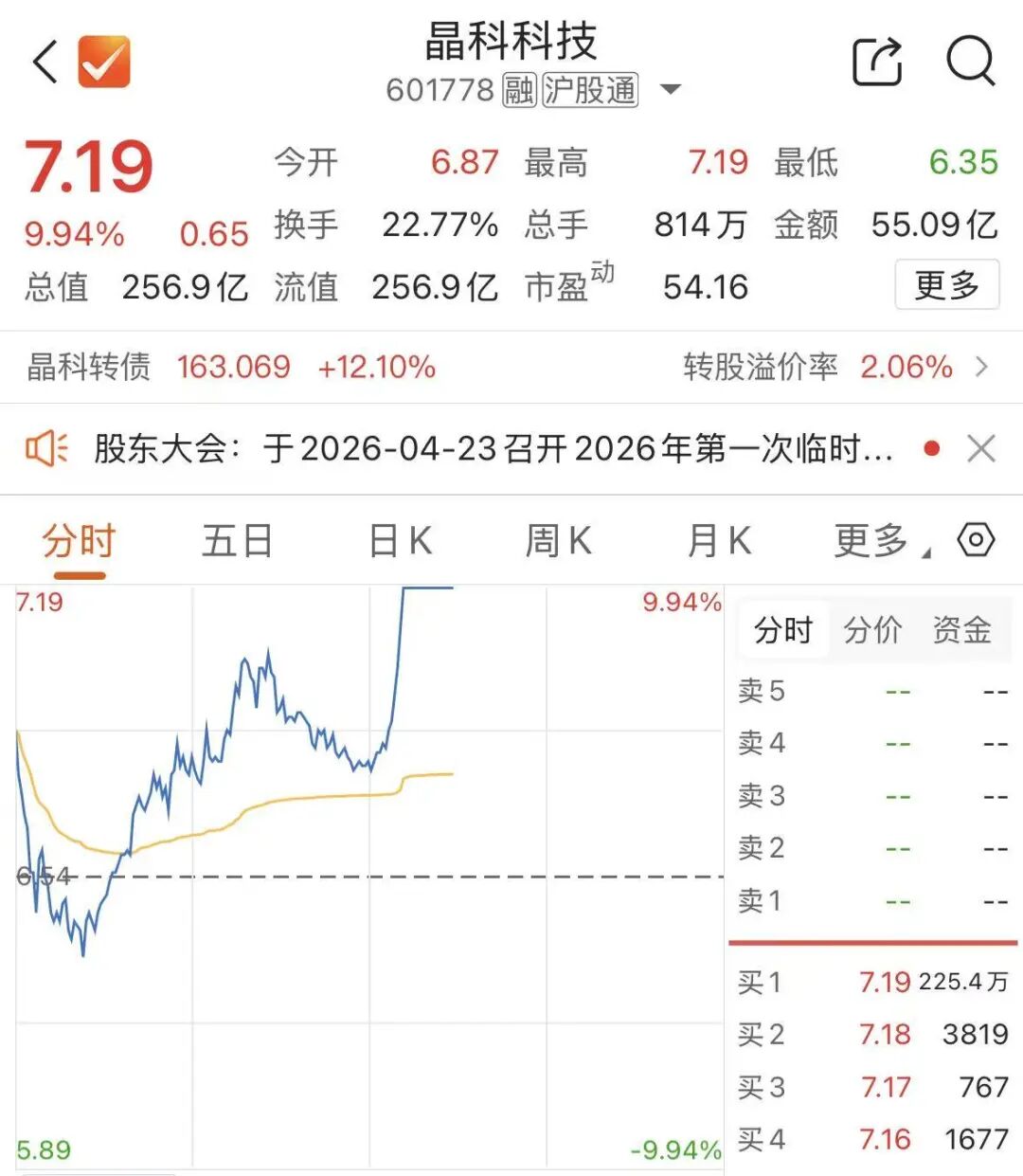Tap 更多 button in quote details
This screenshot has height=1176, width=1023.
tap(946, 284)
